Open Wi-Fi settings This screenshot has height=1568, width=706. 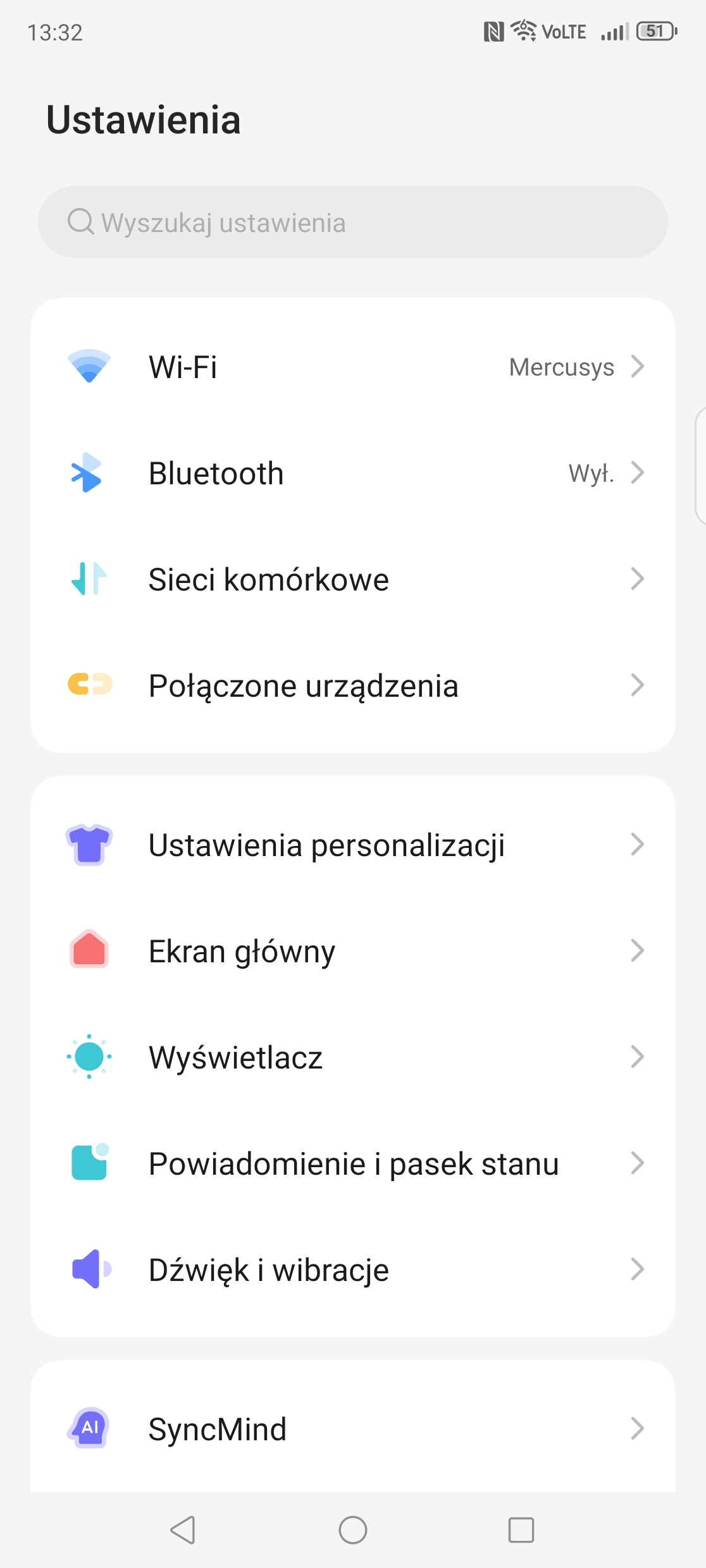[353, 367]
